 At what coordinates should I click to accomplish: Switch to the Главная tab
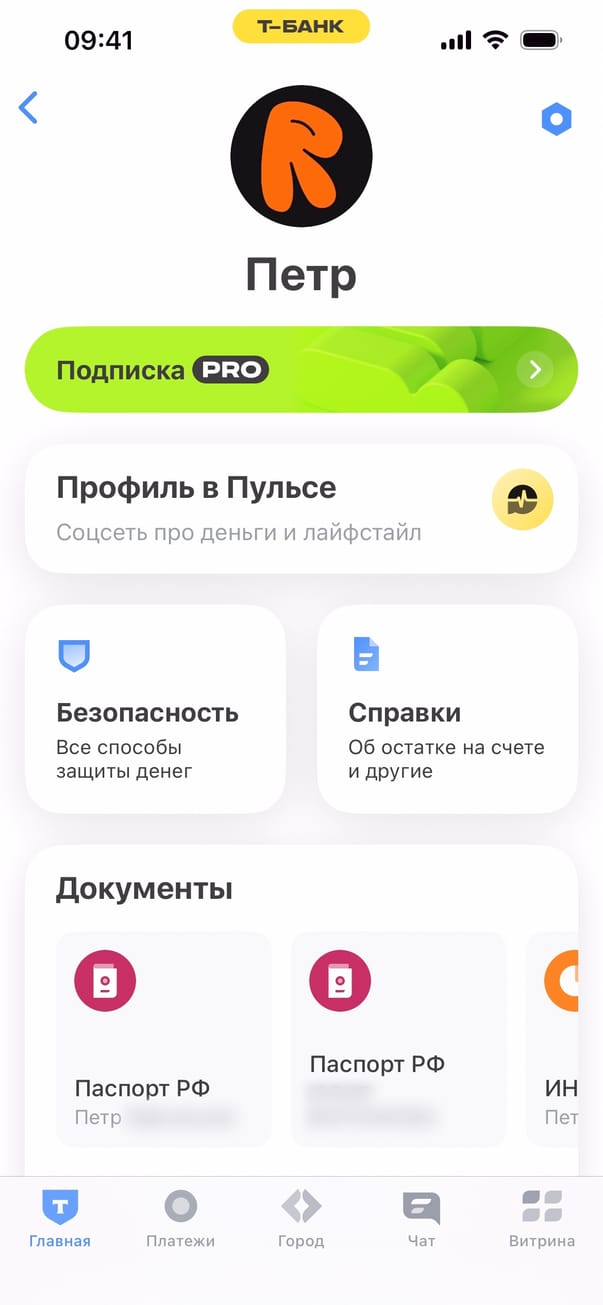tap(60, 1218)
